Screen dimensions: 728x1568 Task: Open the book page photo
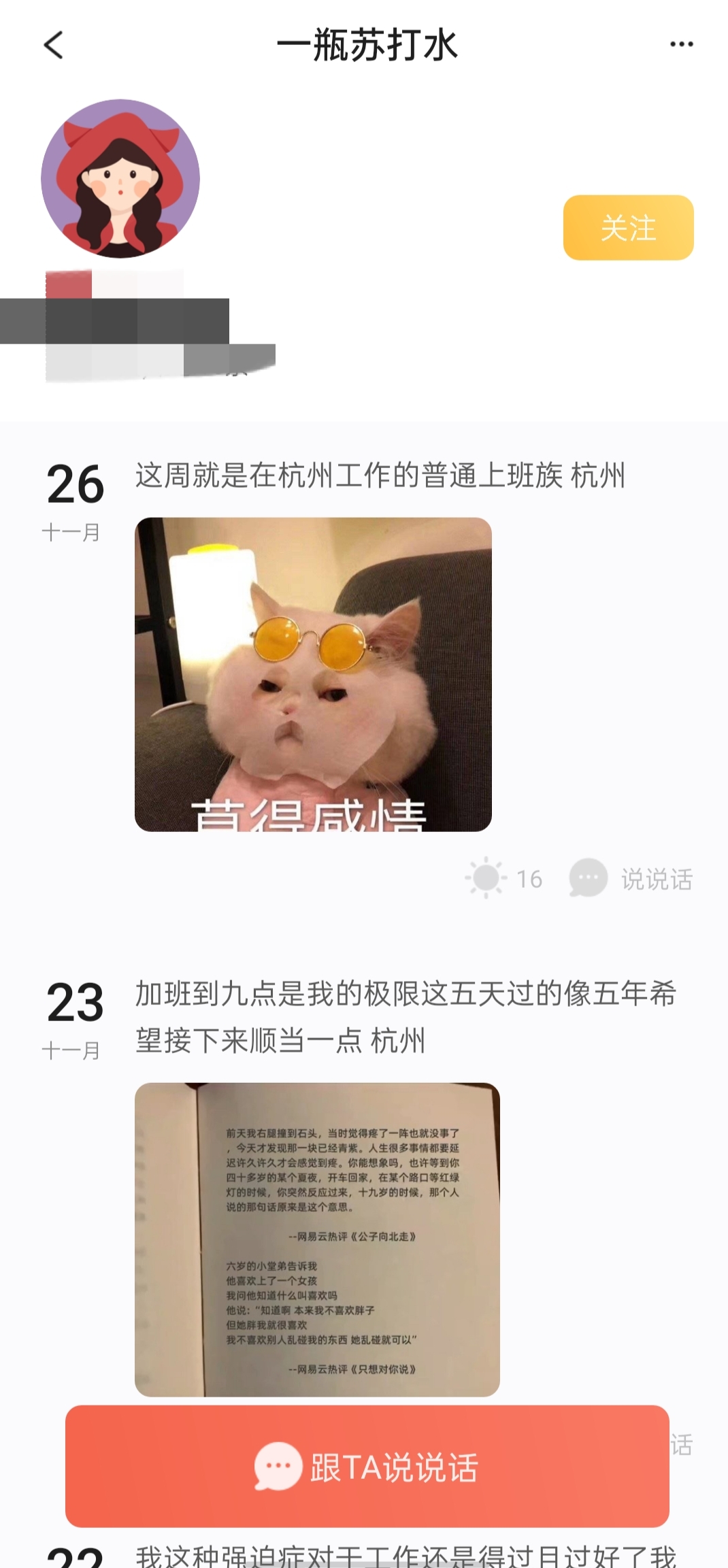point(317,1238)
